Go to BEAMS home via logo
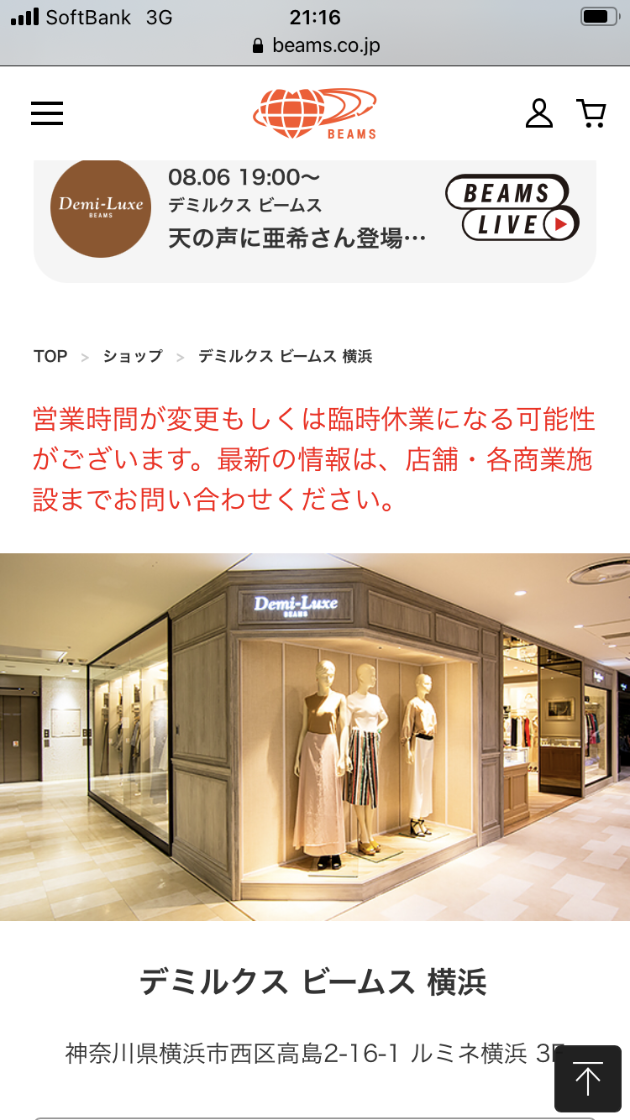630x1120 pixels. pyautogui.click(x=315, y=113)
